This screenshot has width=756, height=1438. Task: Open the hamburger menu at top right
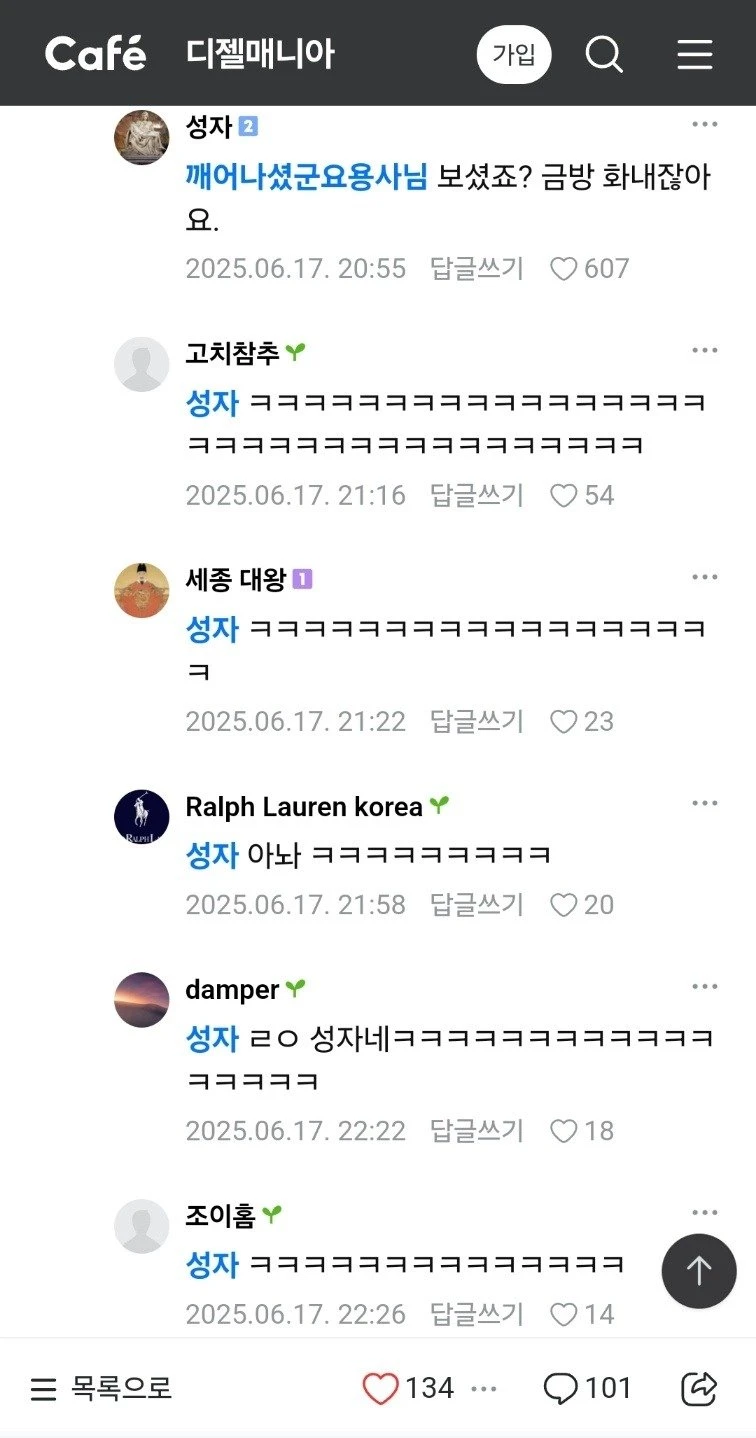695,55
